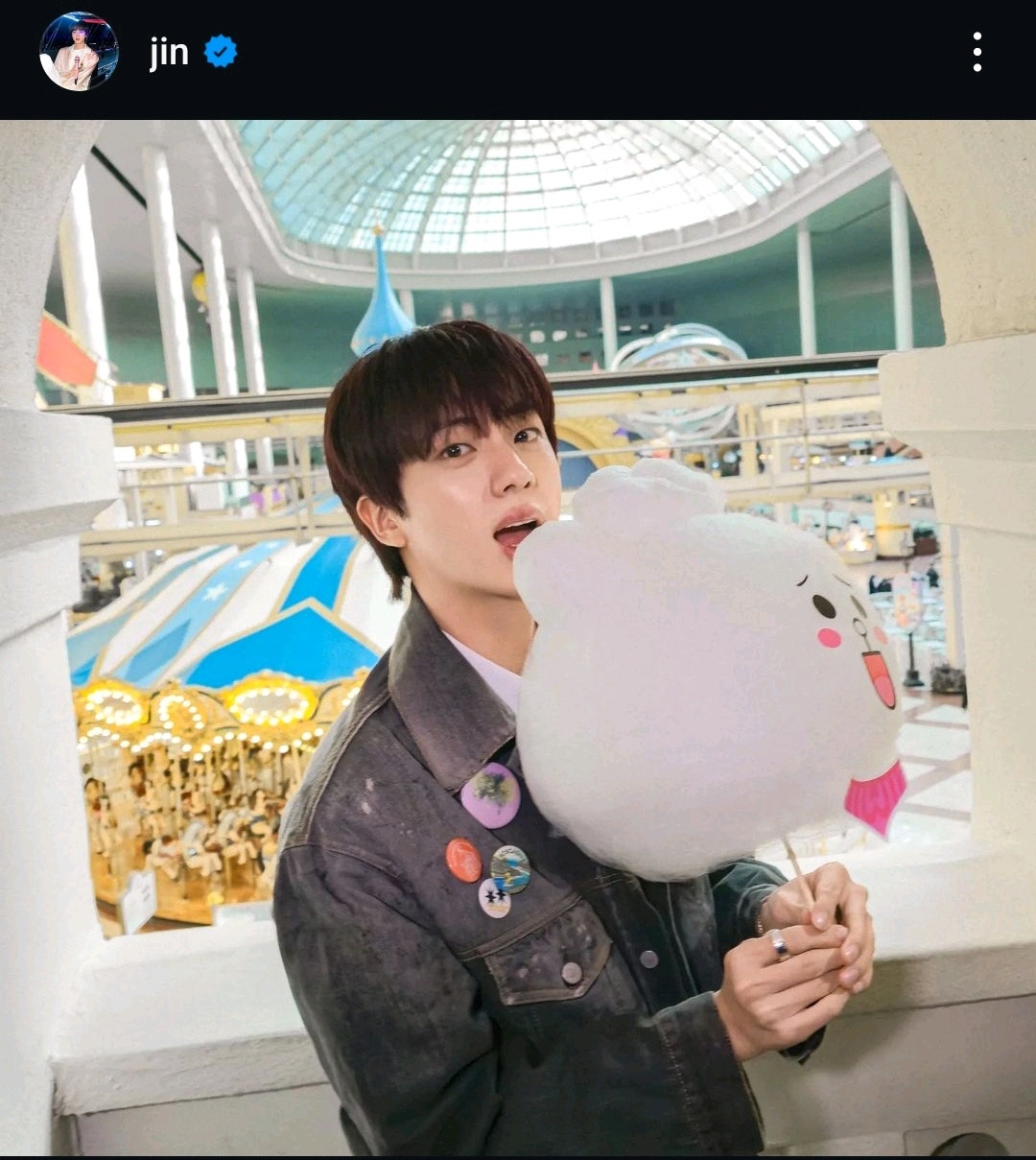The image size is (1036, 1160).
Task: Tap the verified badge to show verification info
Action: [x=223, y=51]
